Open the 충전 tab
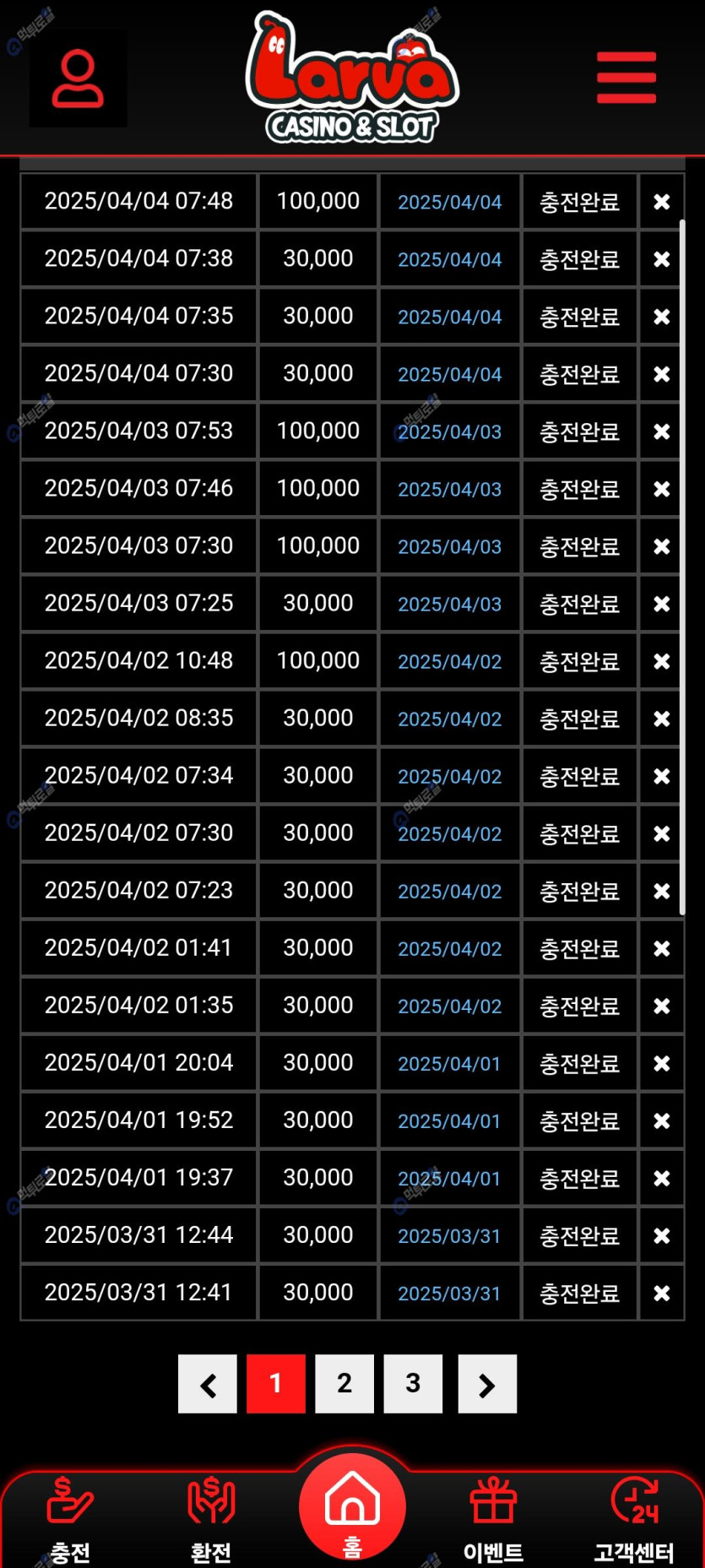 tap(70, 1519)
